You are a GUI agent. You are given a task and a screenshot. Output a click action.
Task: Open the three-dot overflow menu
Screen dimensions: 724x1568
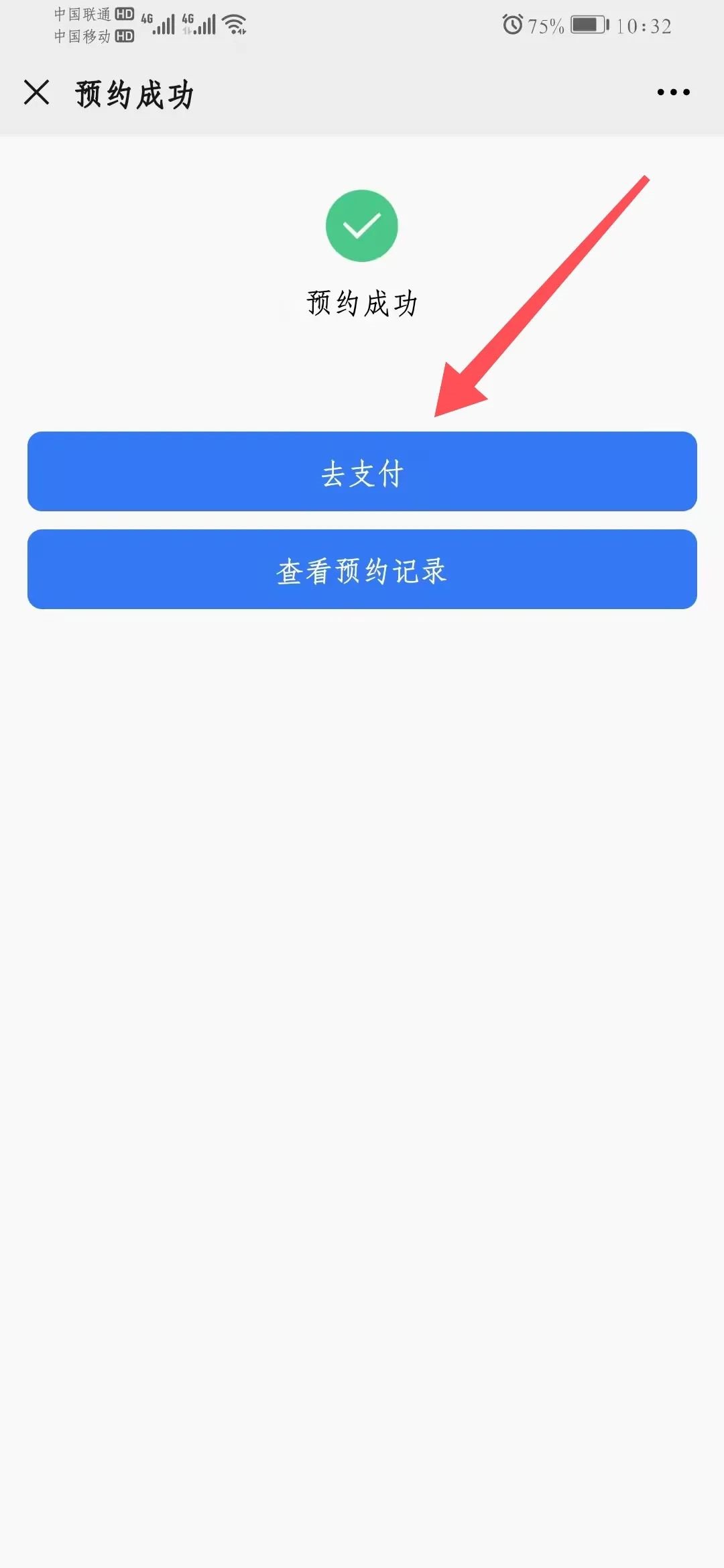tap(673, 92)
